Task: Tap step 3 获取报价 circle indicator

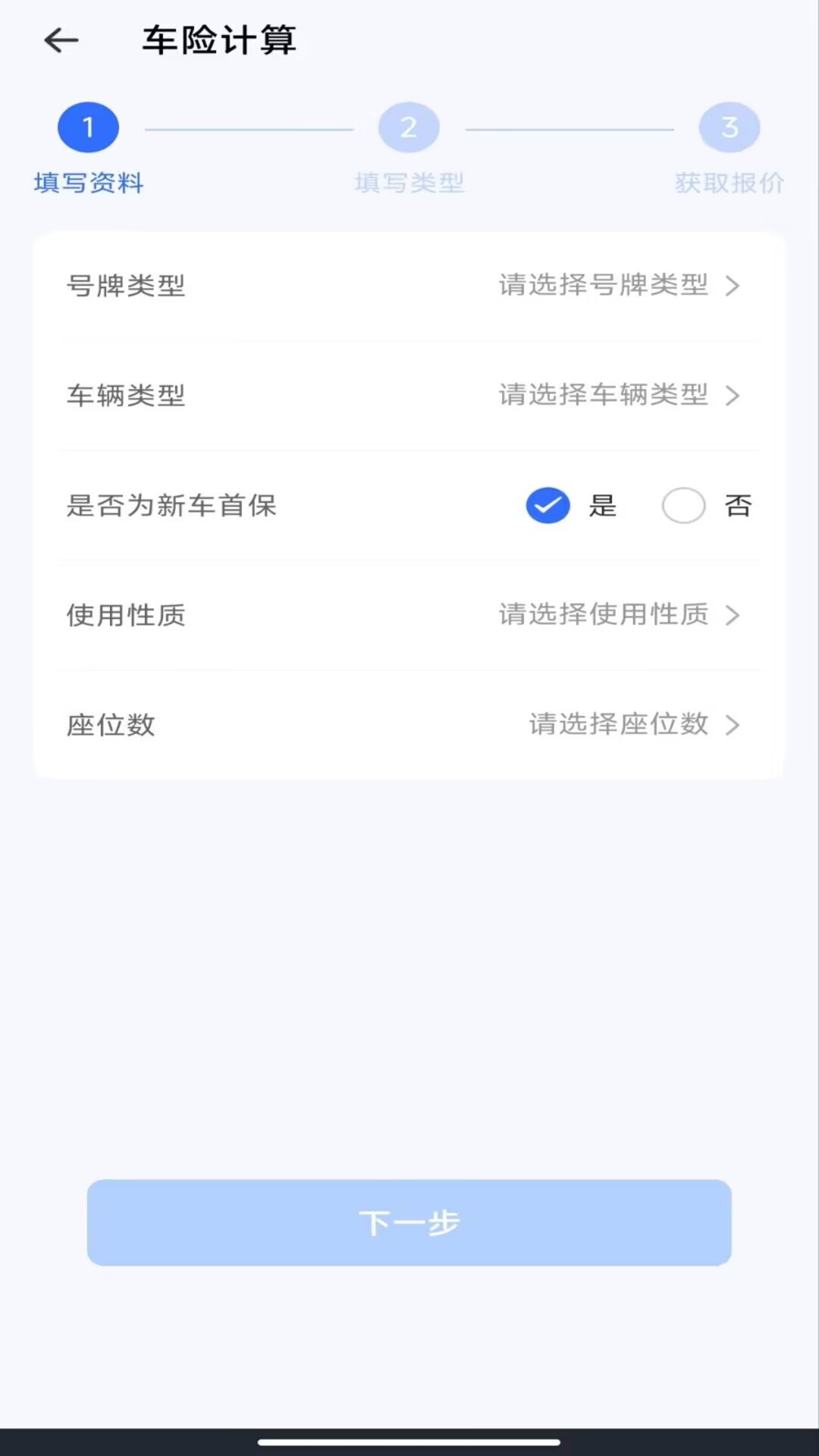Action: (x=729, y=127)
